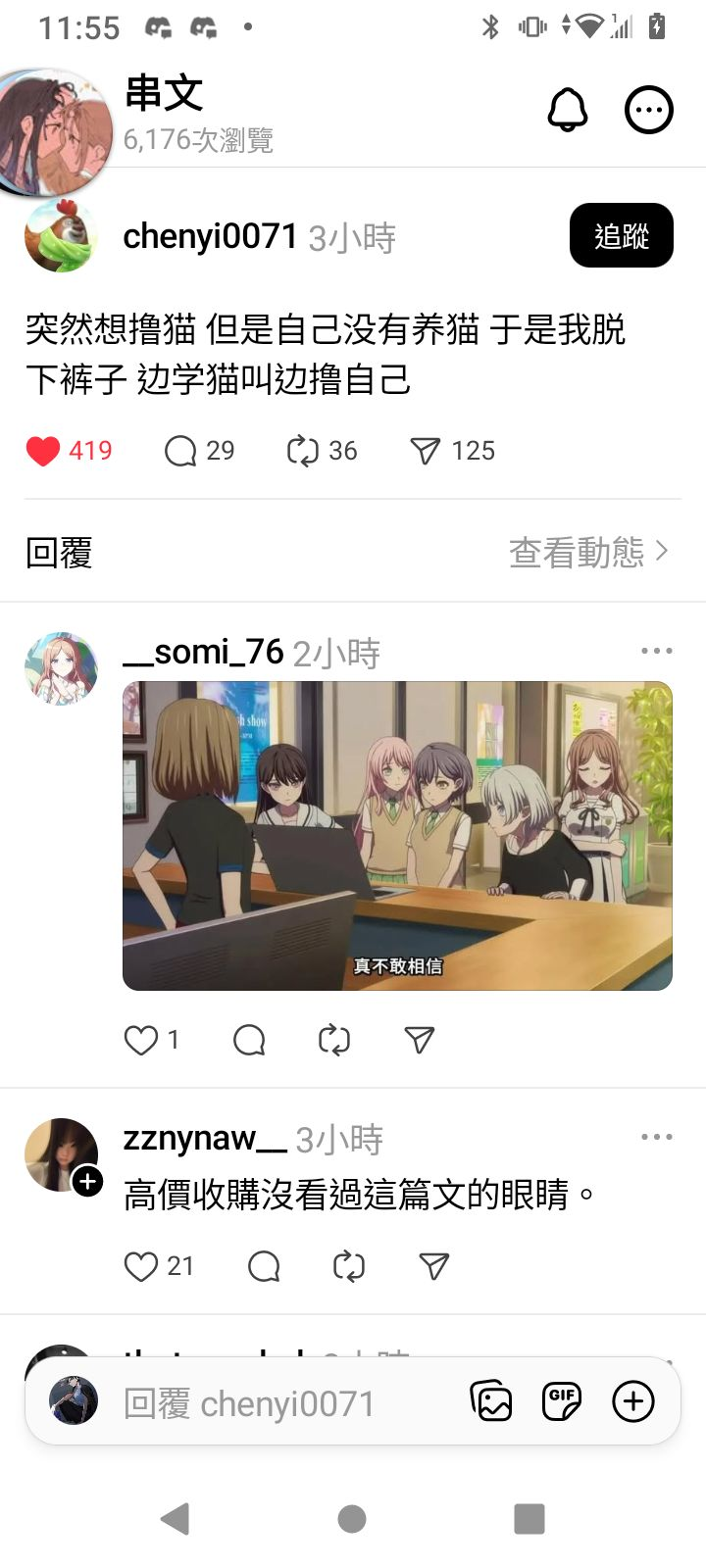This screenshot has width=706, height=1568.
Task: Add a GIF to the reply
Action: (x=562, y=1401)
